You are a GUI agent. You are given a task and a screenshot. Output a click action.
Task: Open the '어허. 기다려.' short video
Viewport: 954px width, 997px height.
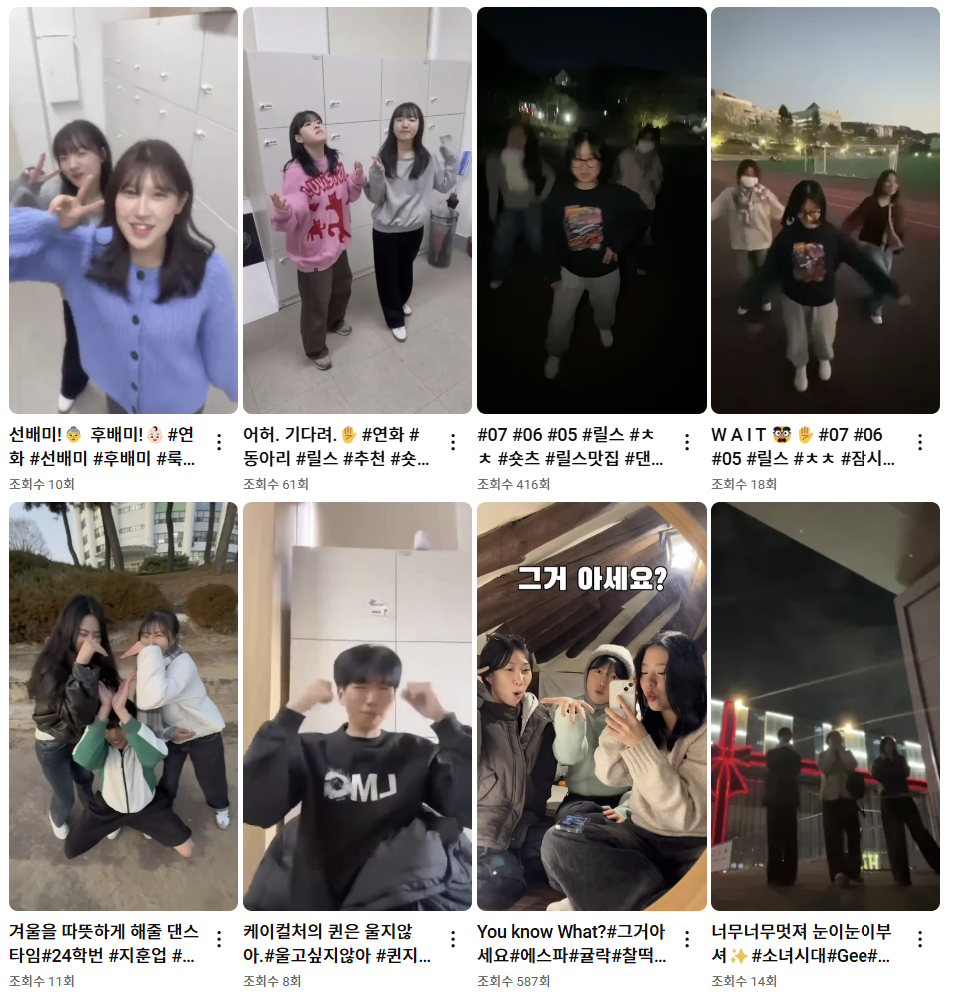357,210
